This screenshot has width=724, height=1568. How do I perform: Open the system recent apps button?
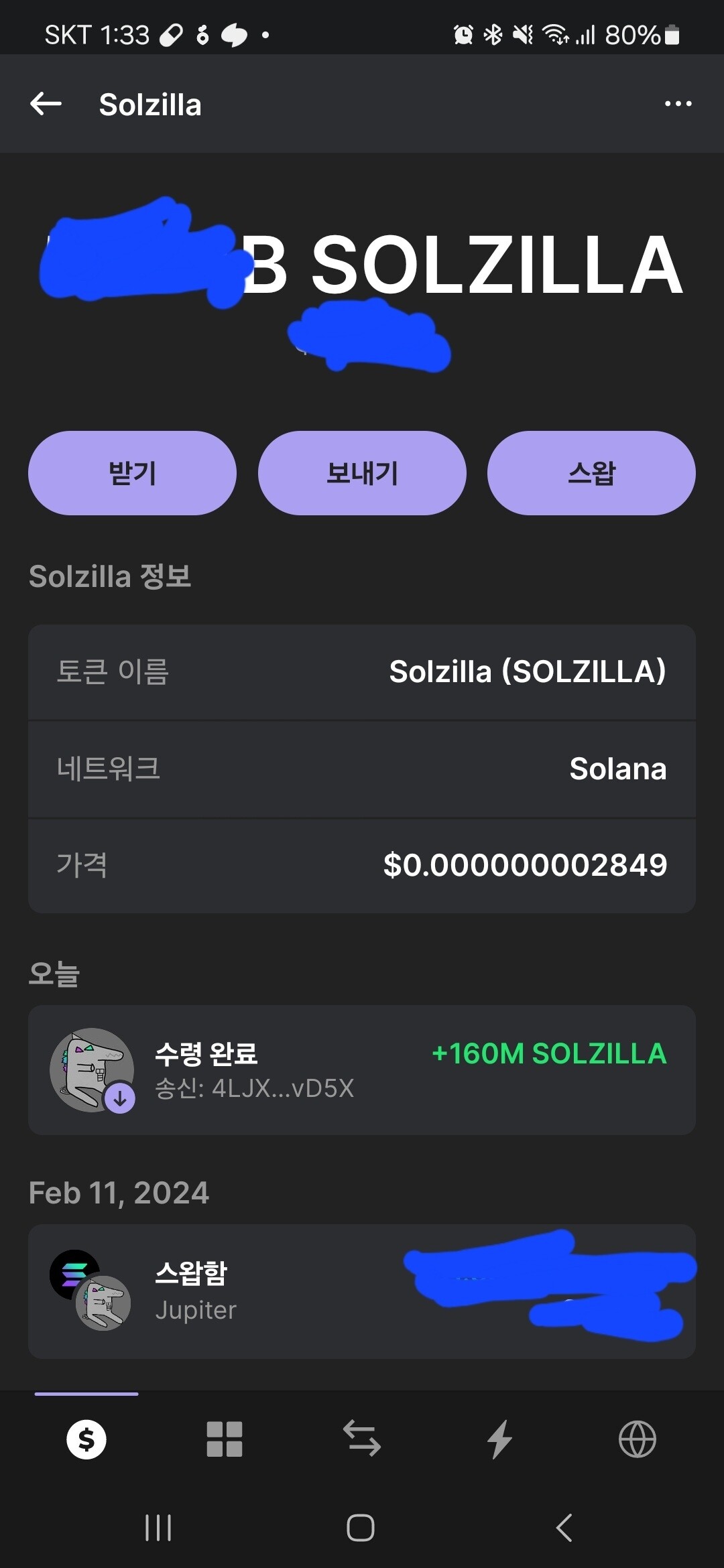coord(158,1528)
